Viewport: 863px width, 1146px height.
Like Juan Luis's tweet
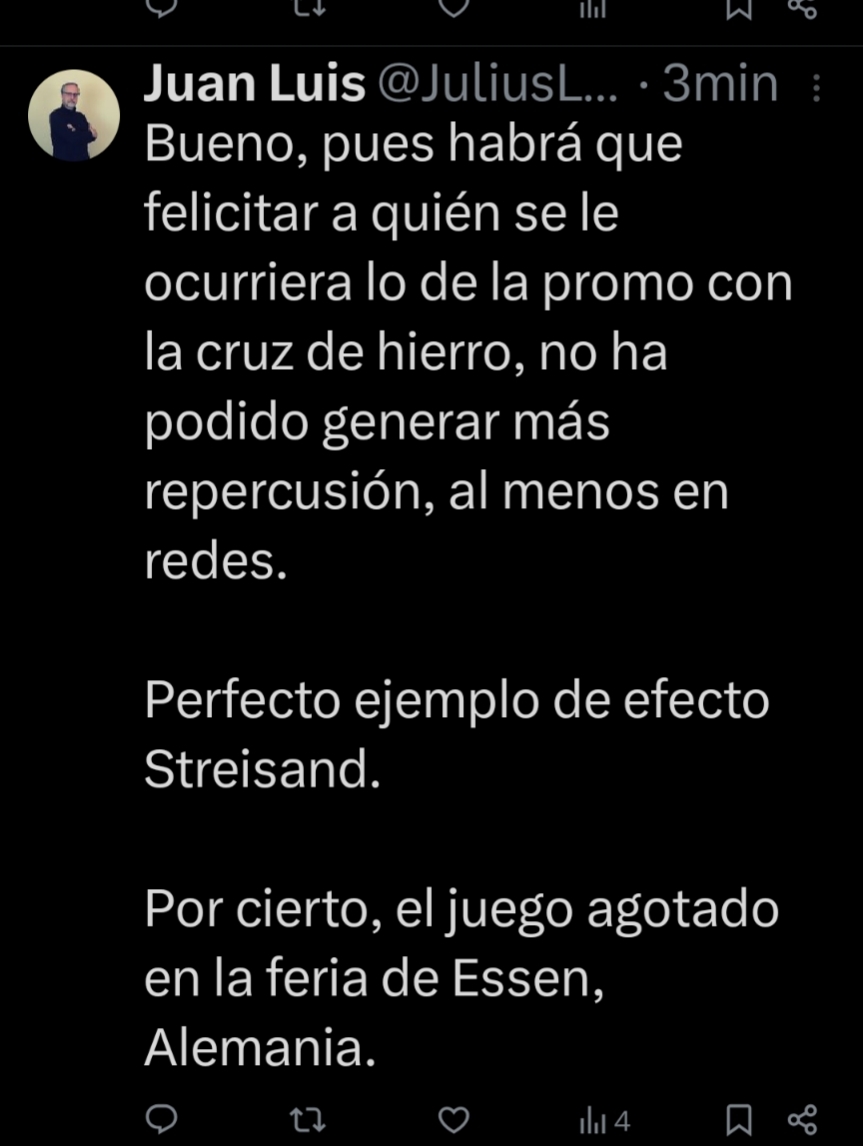[455, 1118]
